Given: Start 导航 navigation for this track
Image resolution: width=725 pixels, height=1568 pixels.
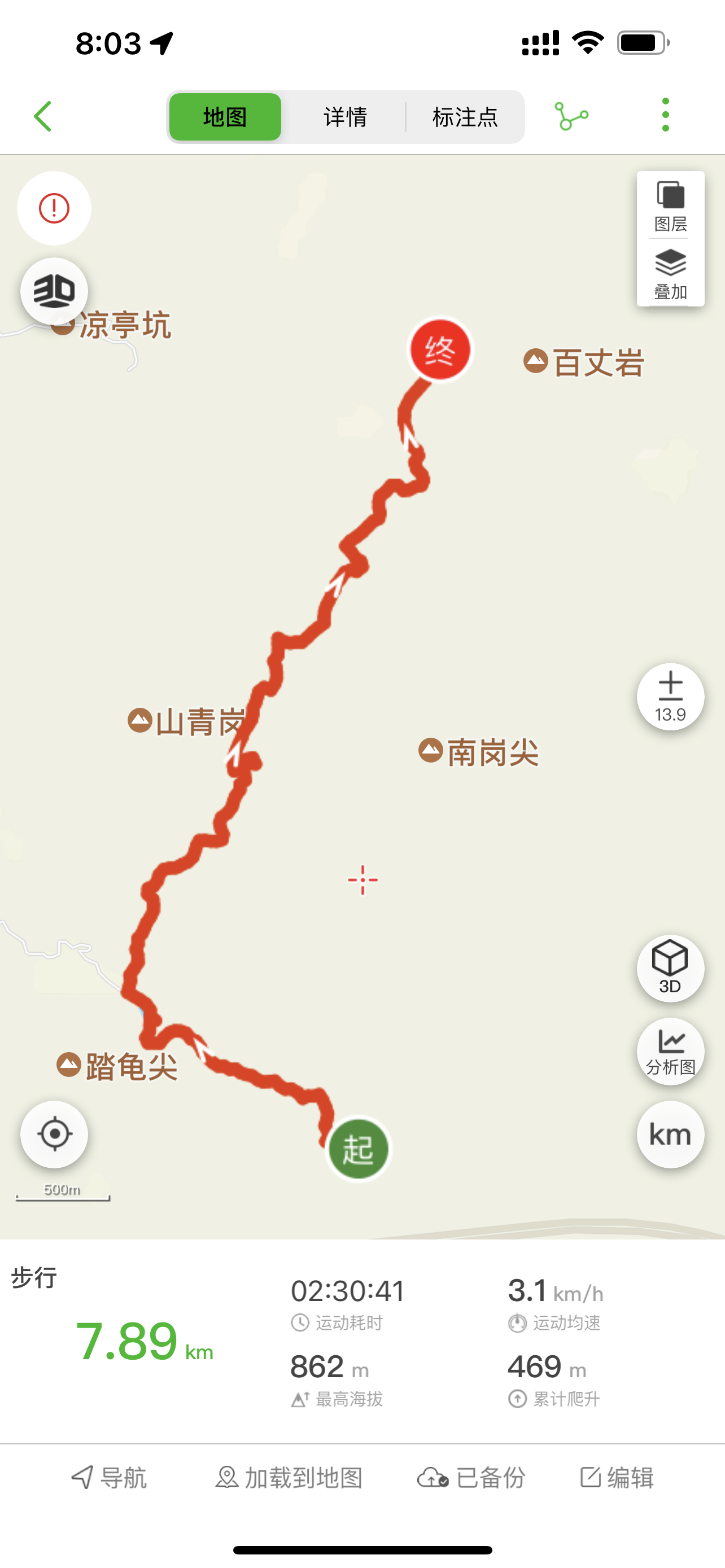Looking at the screenshot, I should point(110,1477).
